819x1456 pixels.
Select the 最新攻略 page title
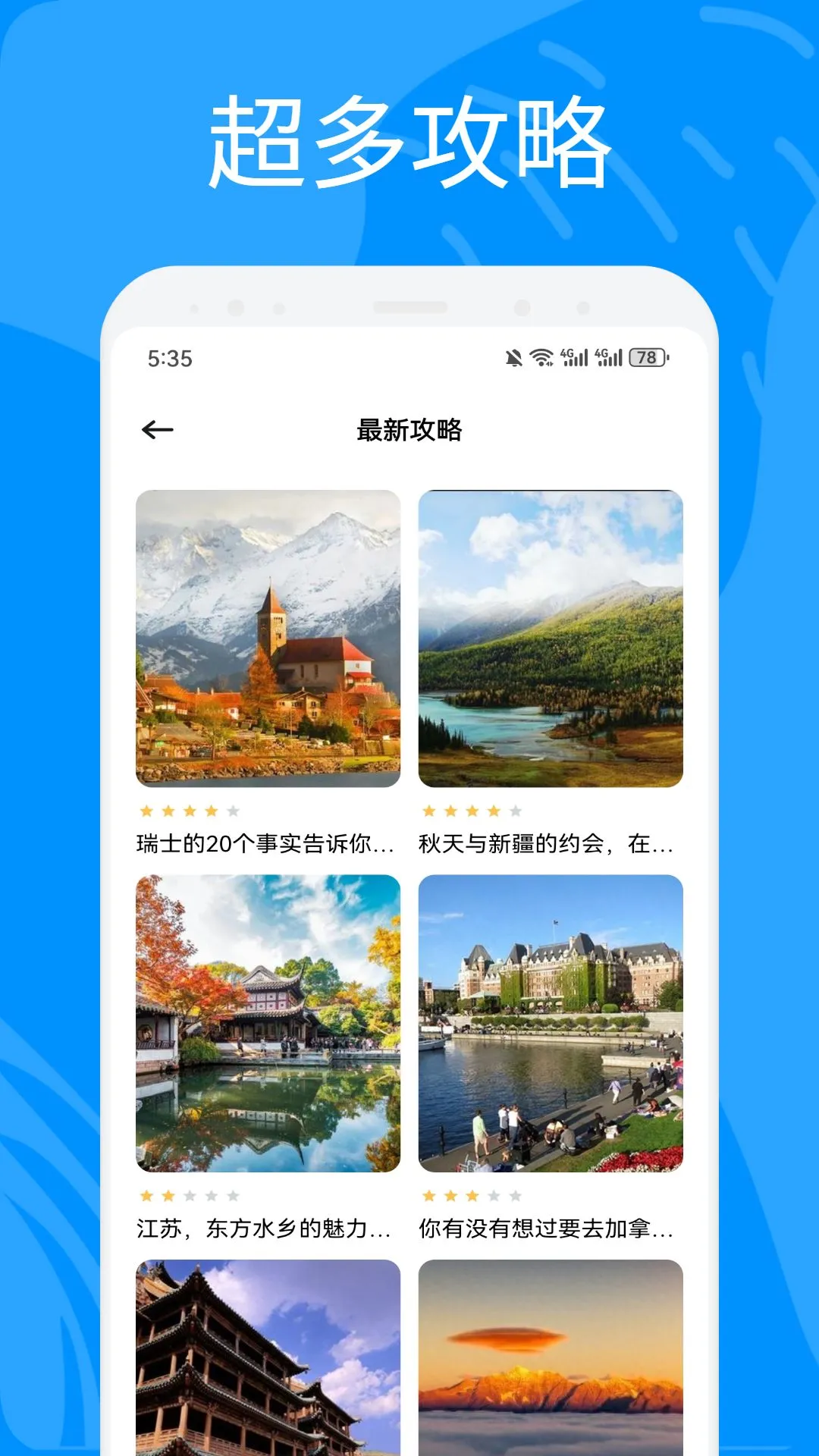pos(409,428)
